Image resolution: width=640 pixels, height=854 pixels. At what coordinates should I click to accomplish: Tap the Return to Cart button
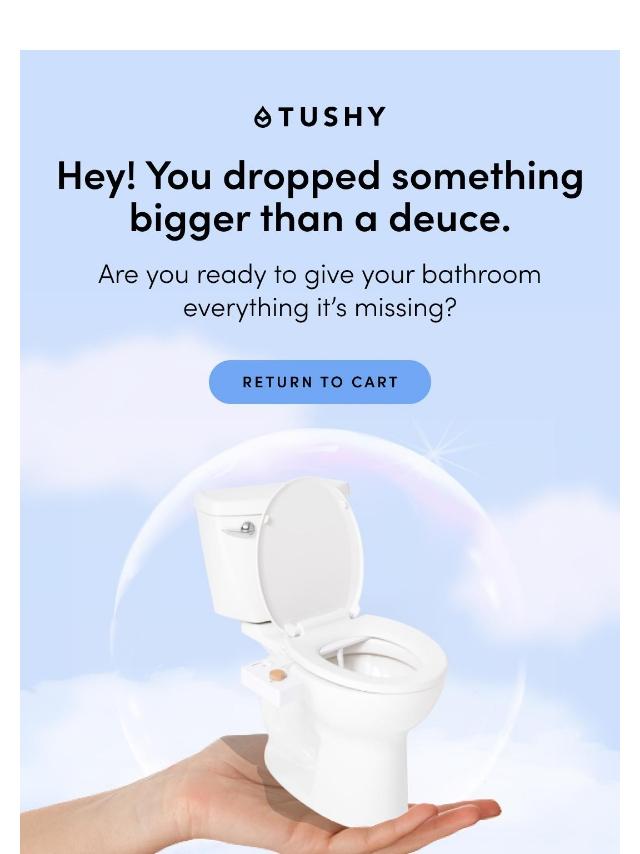coord(320,382)
